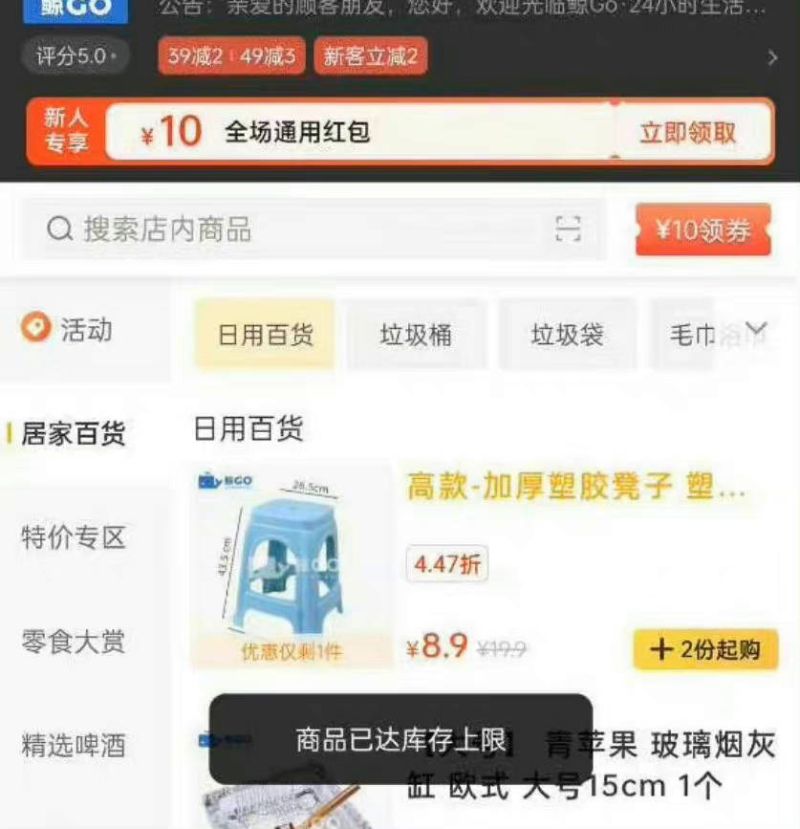The height and width of the screenshot is (829, 800).
Task: Select the 居家百货 sidebar category
Action: pyautogui.click(x=73, y=434)
